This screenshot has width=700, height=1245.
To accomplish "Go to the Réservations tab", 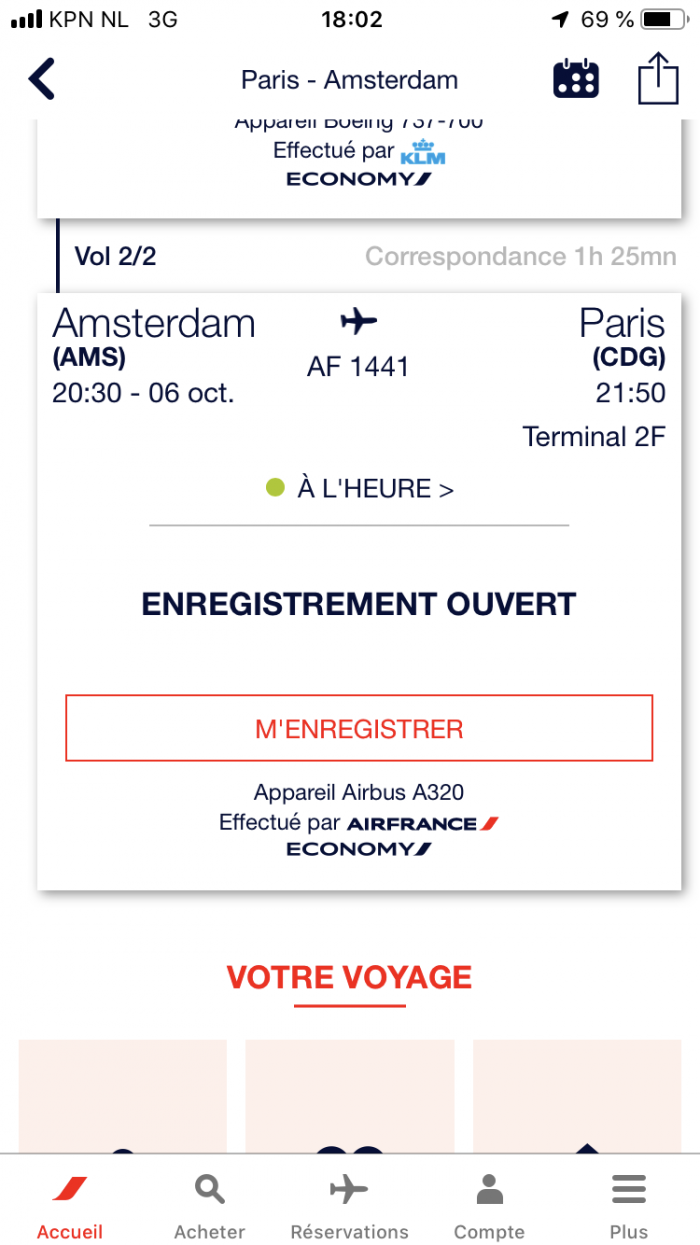I will pyautogui.click(x=349, y=1205).
